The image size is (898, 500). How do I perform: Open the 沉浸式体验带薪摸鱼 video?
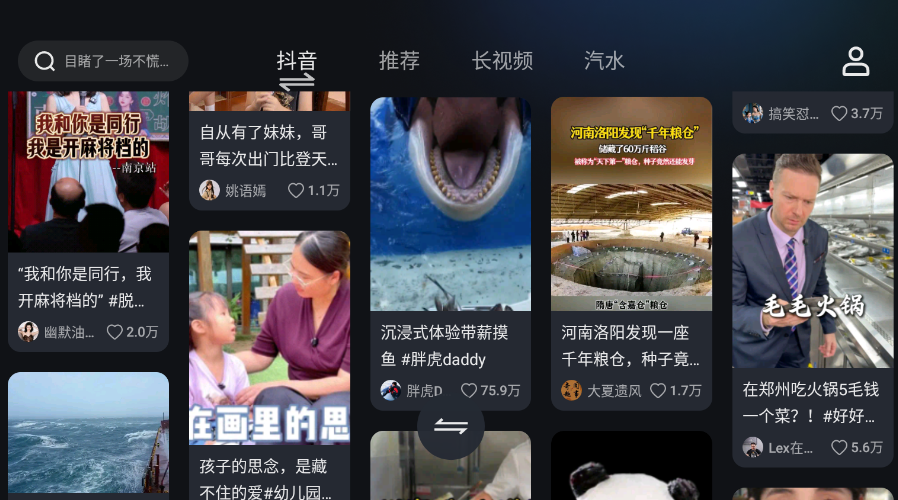pos(450,204)
